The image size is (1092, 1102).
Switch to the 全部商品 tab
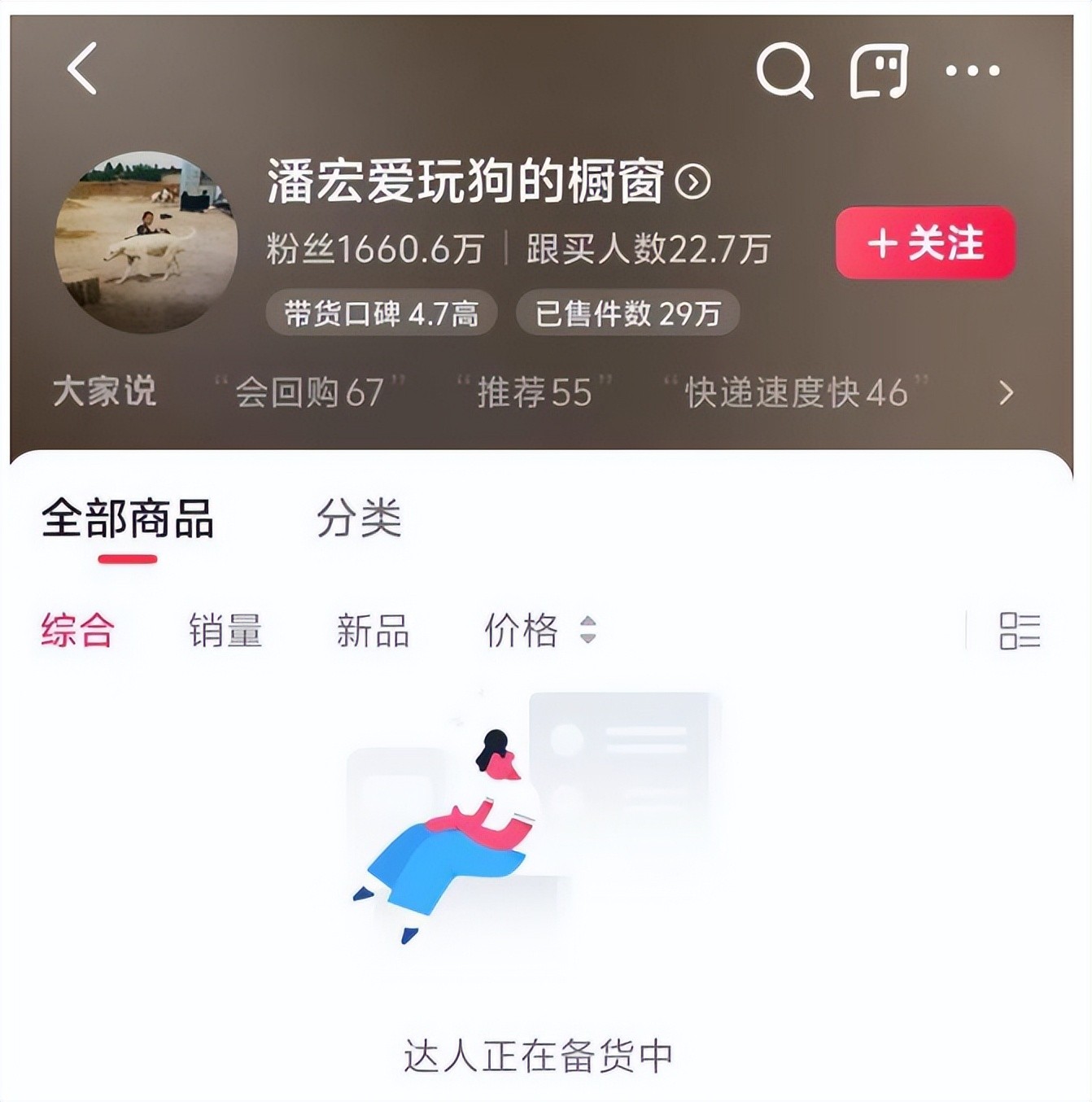pyautogui.click(x=128, y=518)
